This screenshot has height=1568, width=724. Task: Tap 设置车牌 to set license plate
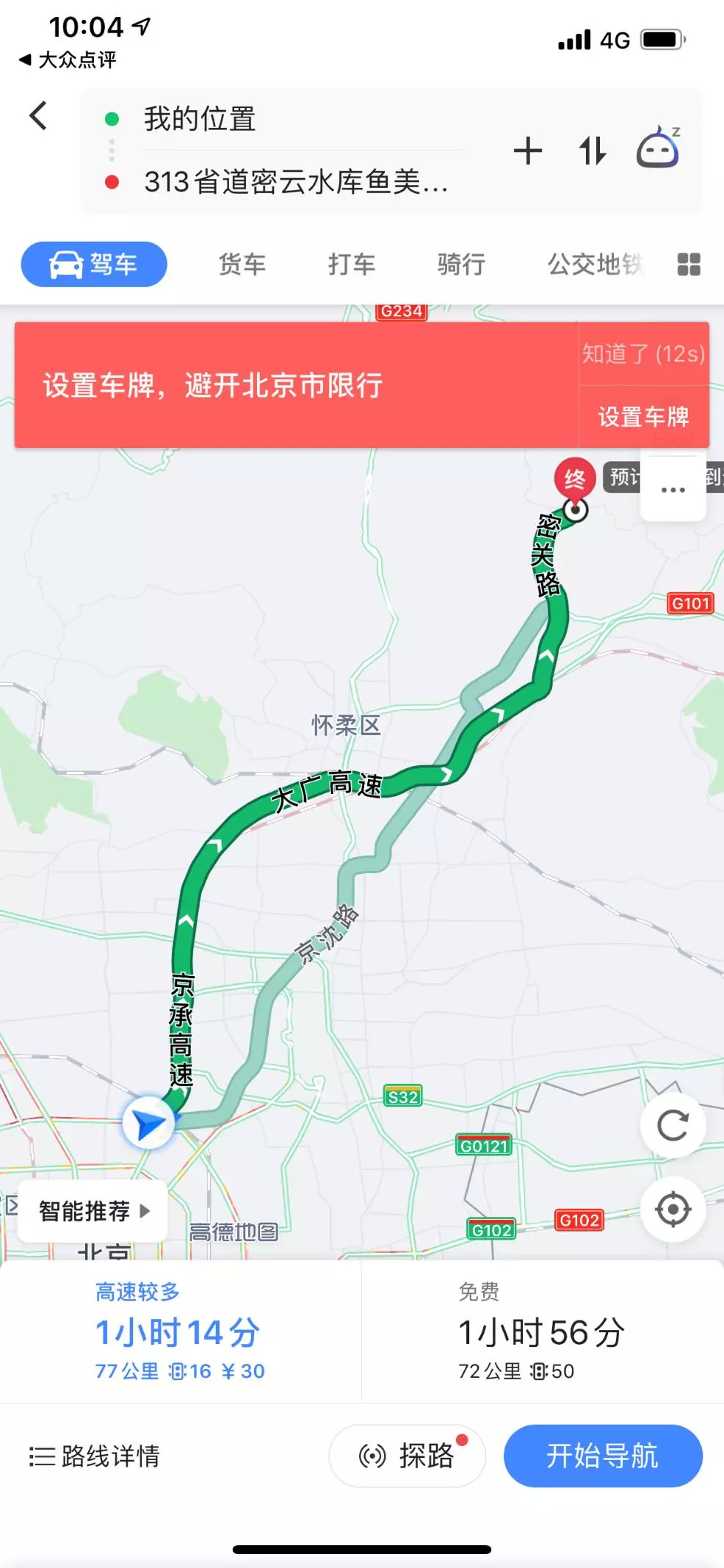point(643,416)
